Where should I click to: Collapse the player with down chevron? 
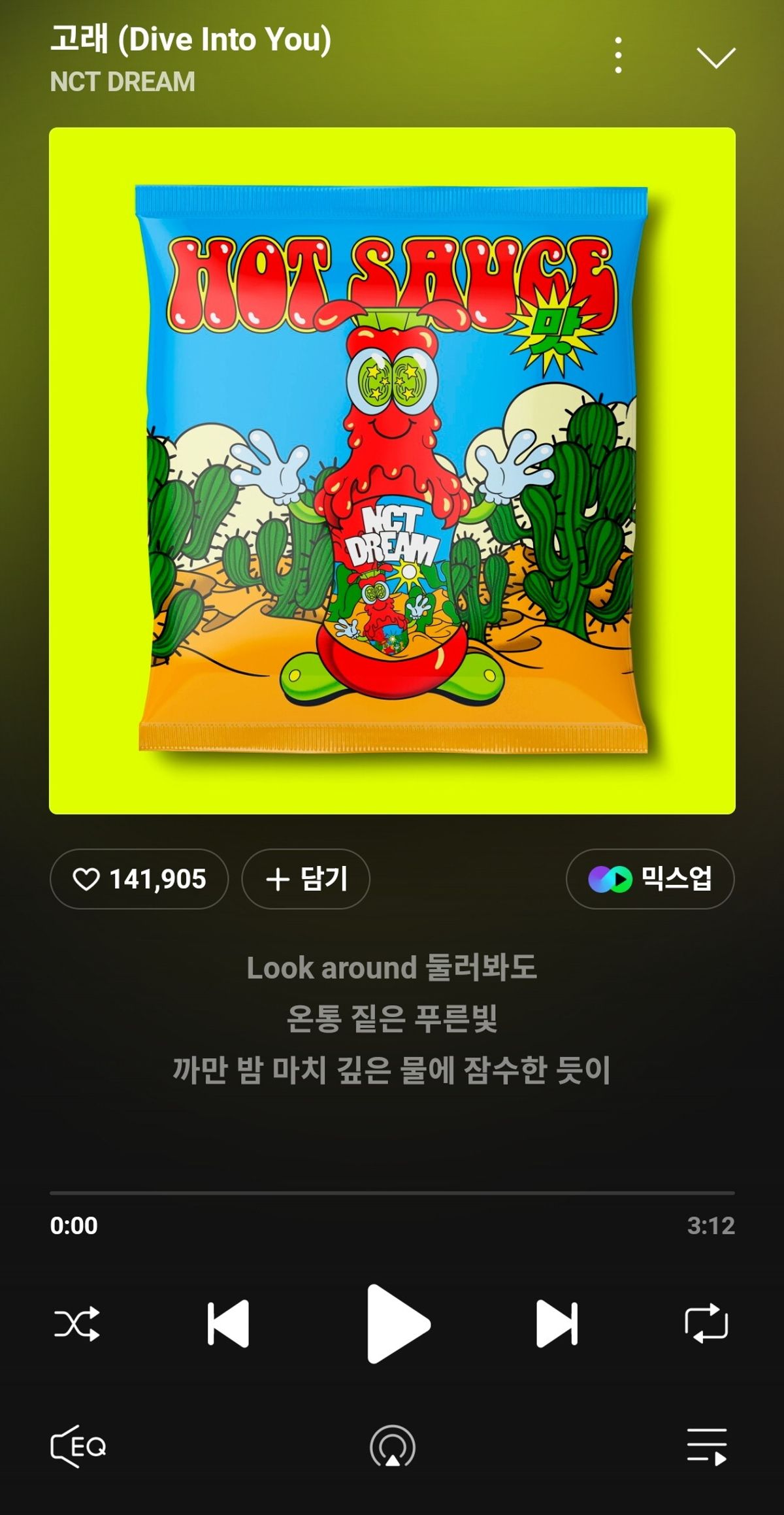(x=715, y=58)
